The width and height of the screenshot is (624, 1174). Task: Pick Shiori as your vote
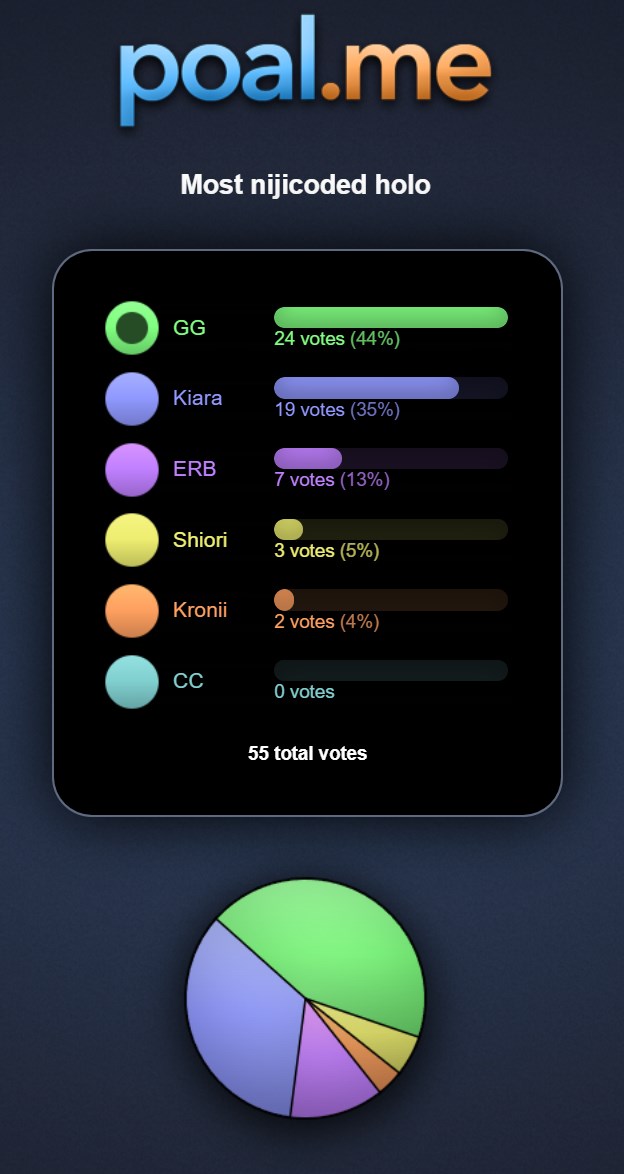132,540
